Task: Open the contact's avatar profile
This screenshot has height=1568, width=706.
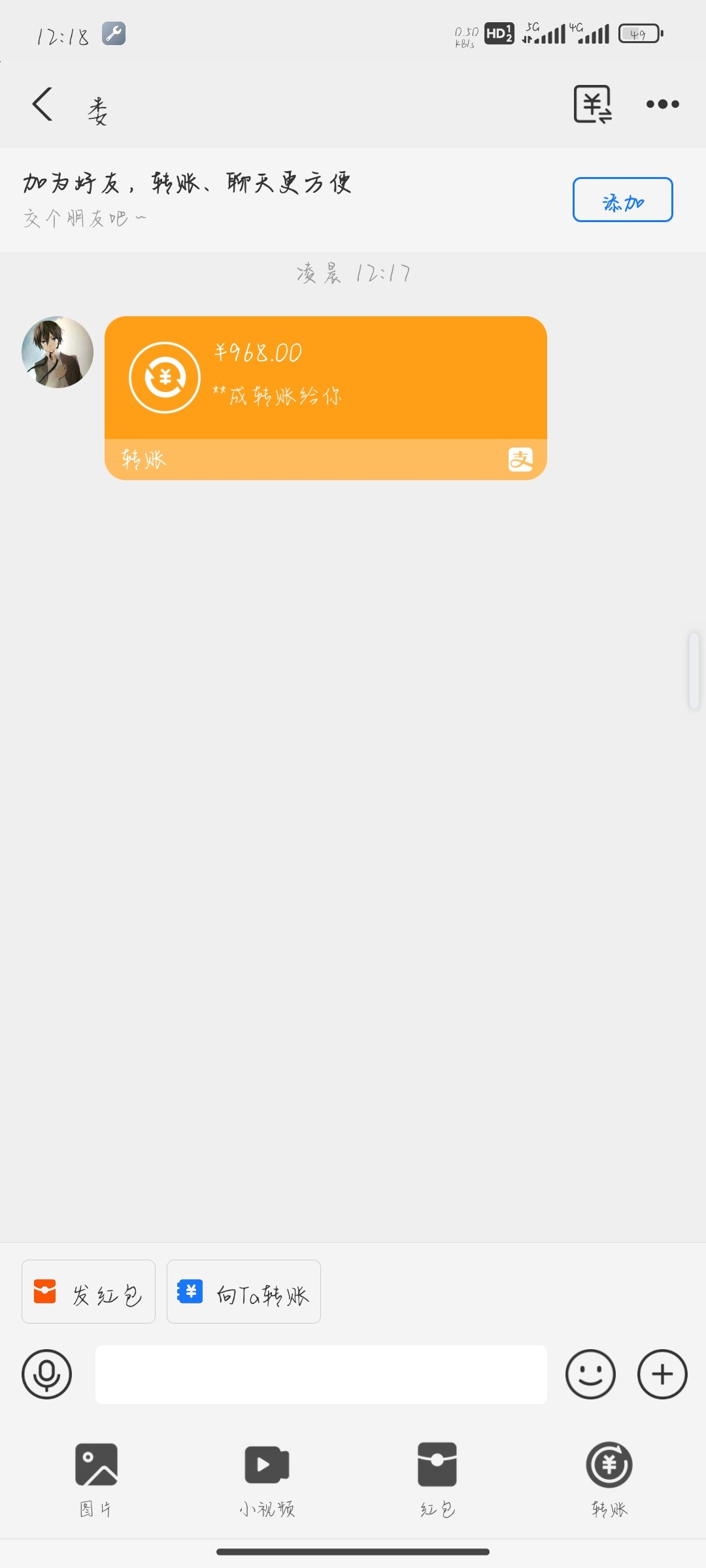Action: [58, 353]
